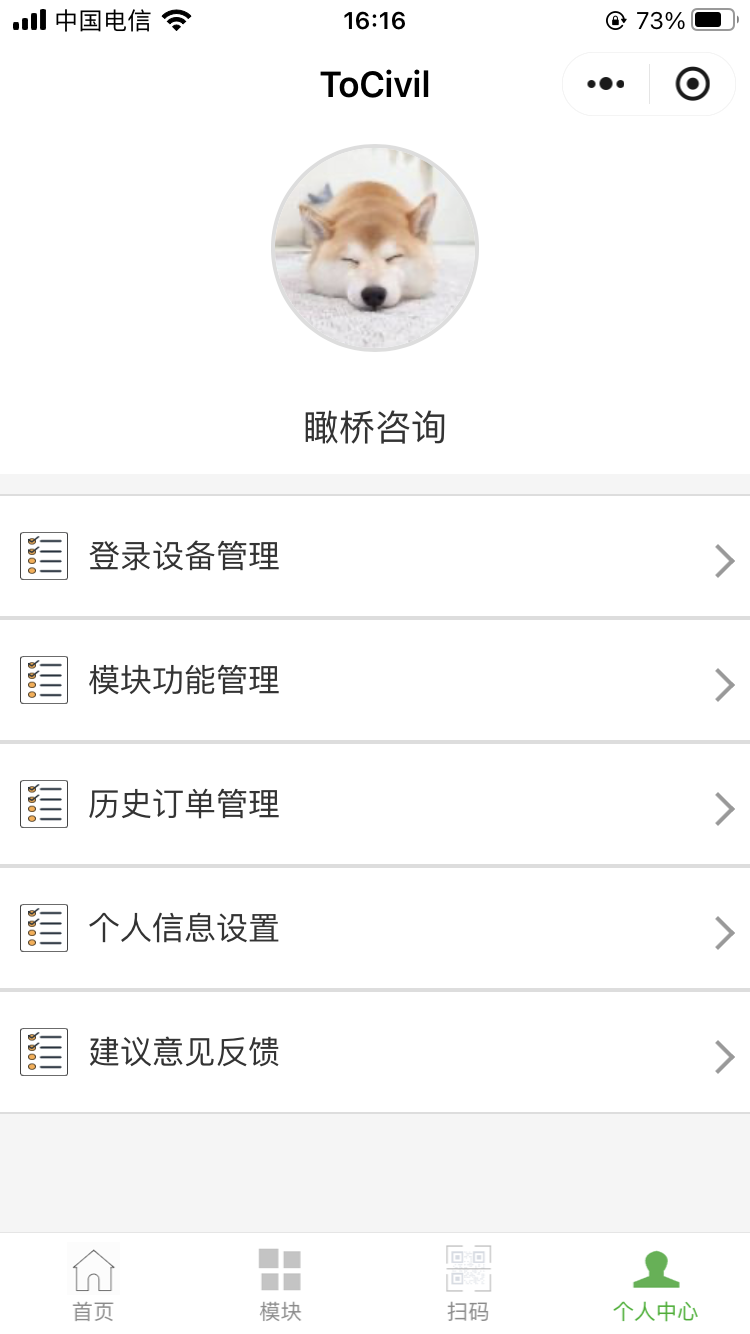Switch to the 模块 tab

[x=280, y=1284]
